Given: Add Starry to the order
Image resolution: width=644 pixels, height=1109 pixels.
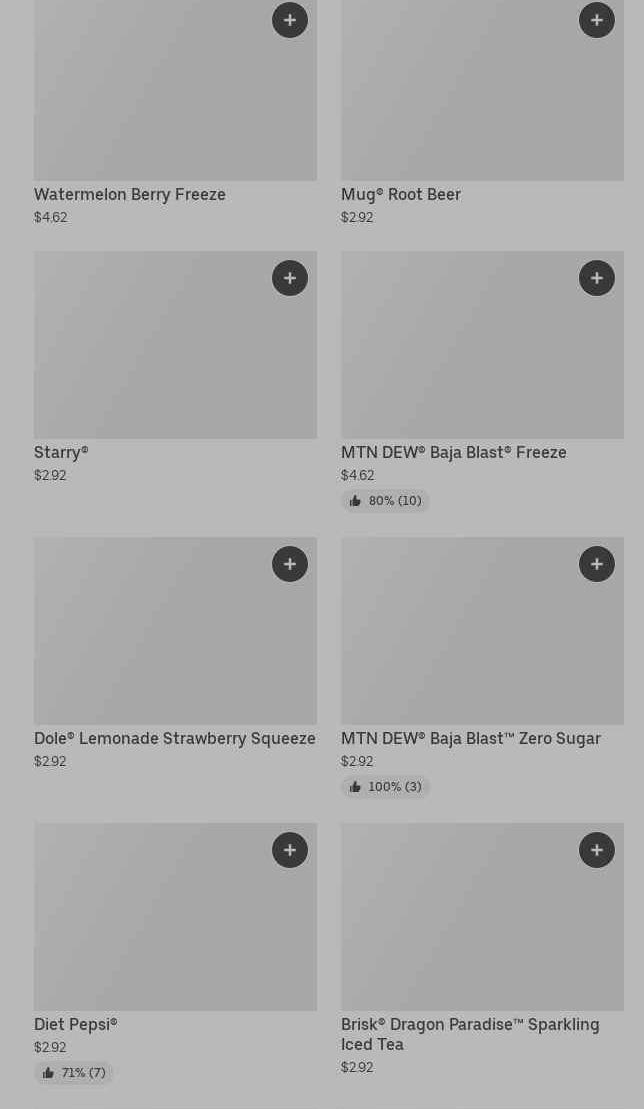Looking at the screenshot, I should coord(290,278).
